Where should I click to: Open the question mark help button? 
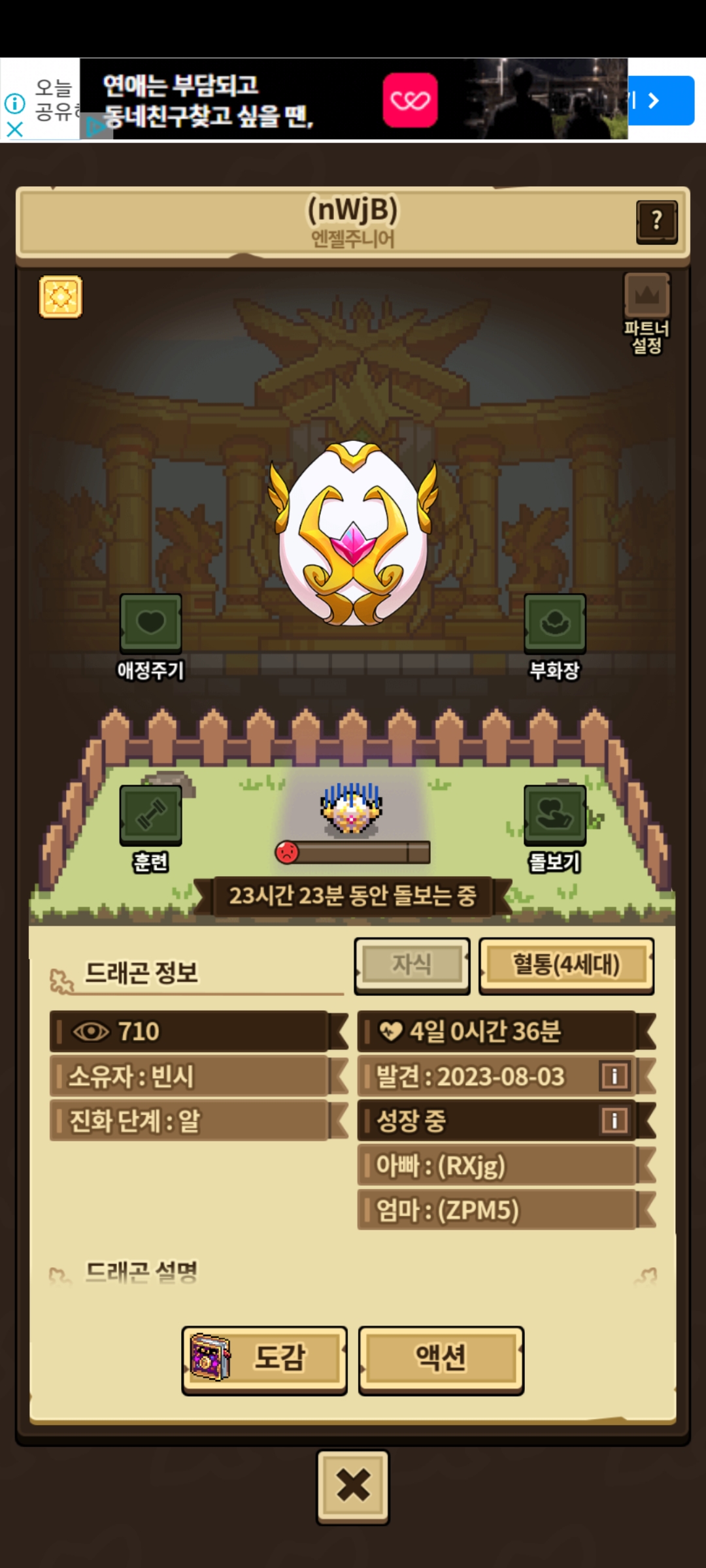point(656,222)
